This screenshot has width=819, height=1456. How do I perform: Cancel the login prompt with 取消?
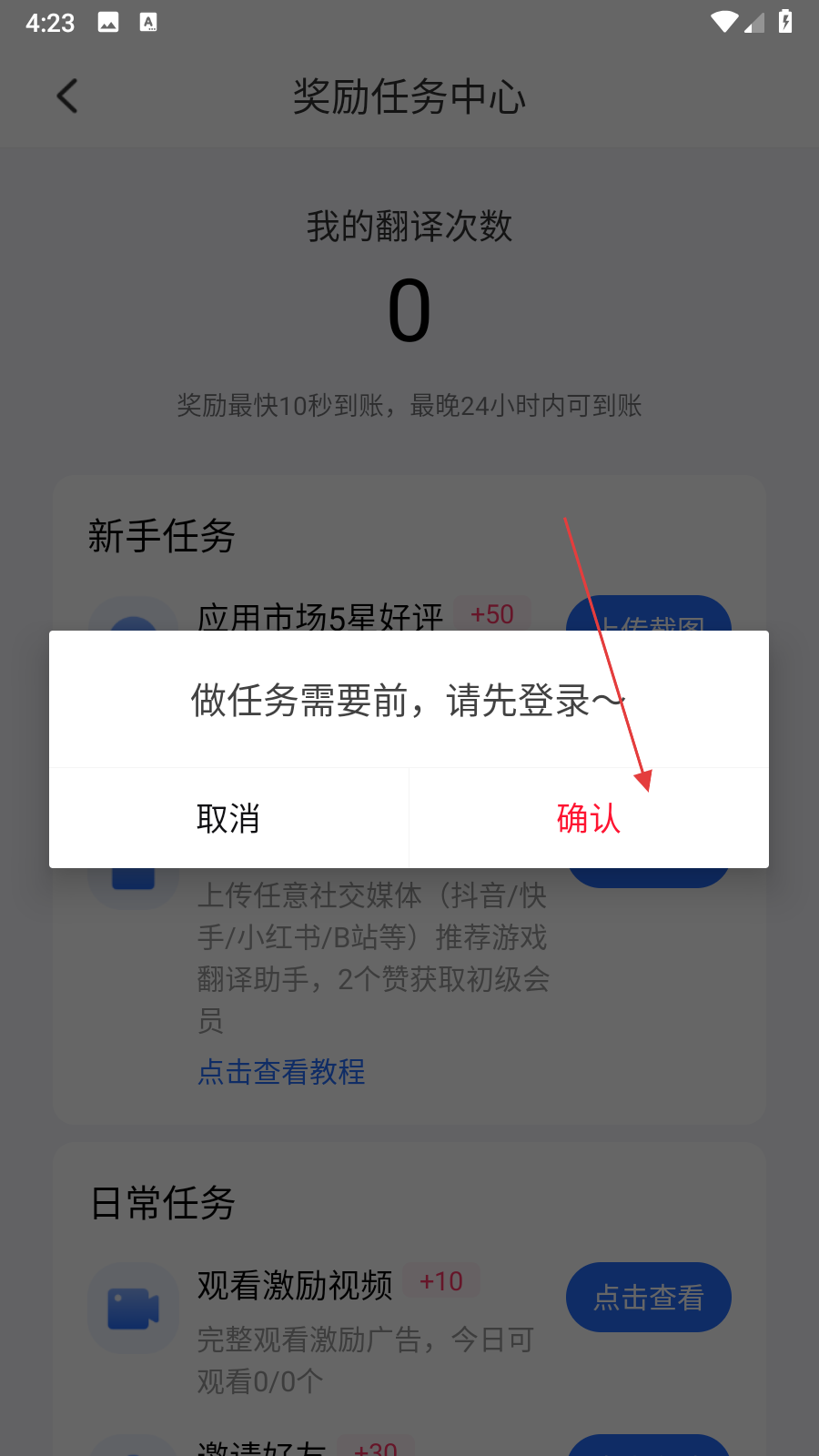click(x=228, y=818)
